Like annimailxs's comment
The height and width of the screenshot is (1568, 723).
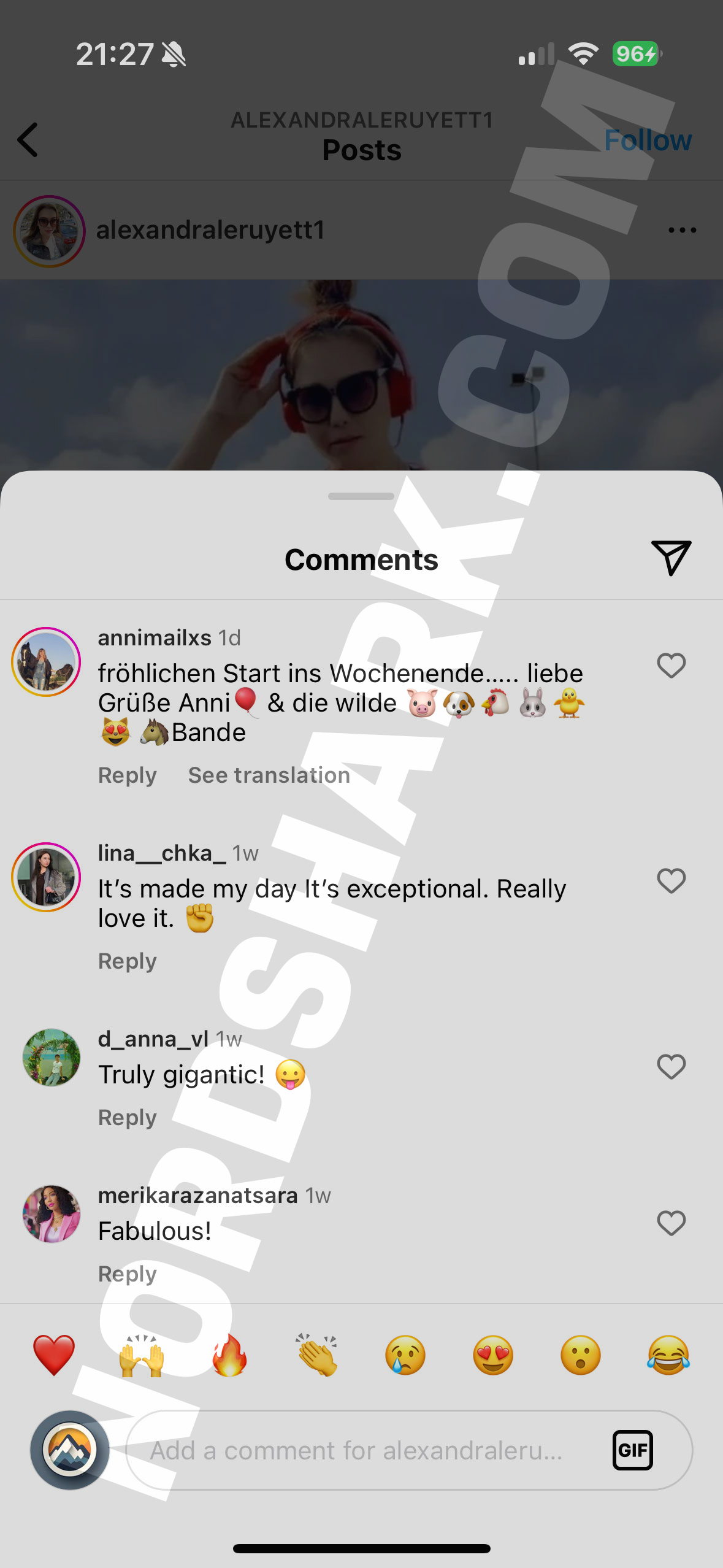[671, 666]
